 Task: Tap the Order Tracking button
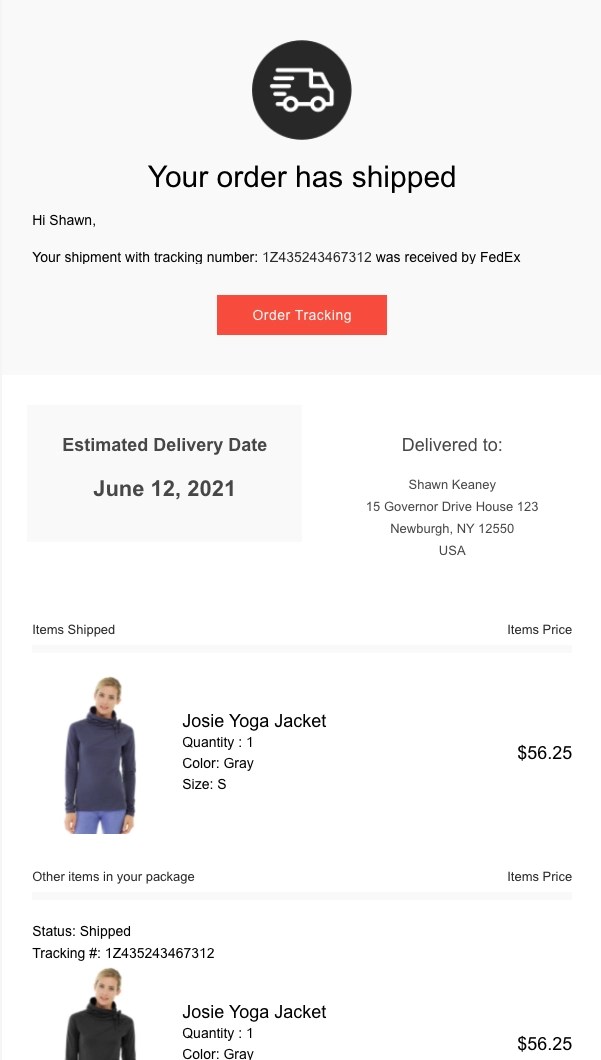tap(302, 315)
